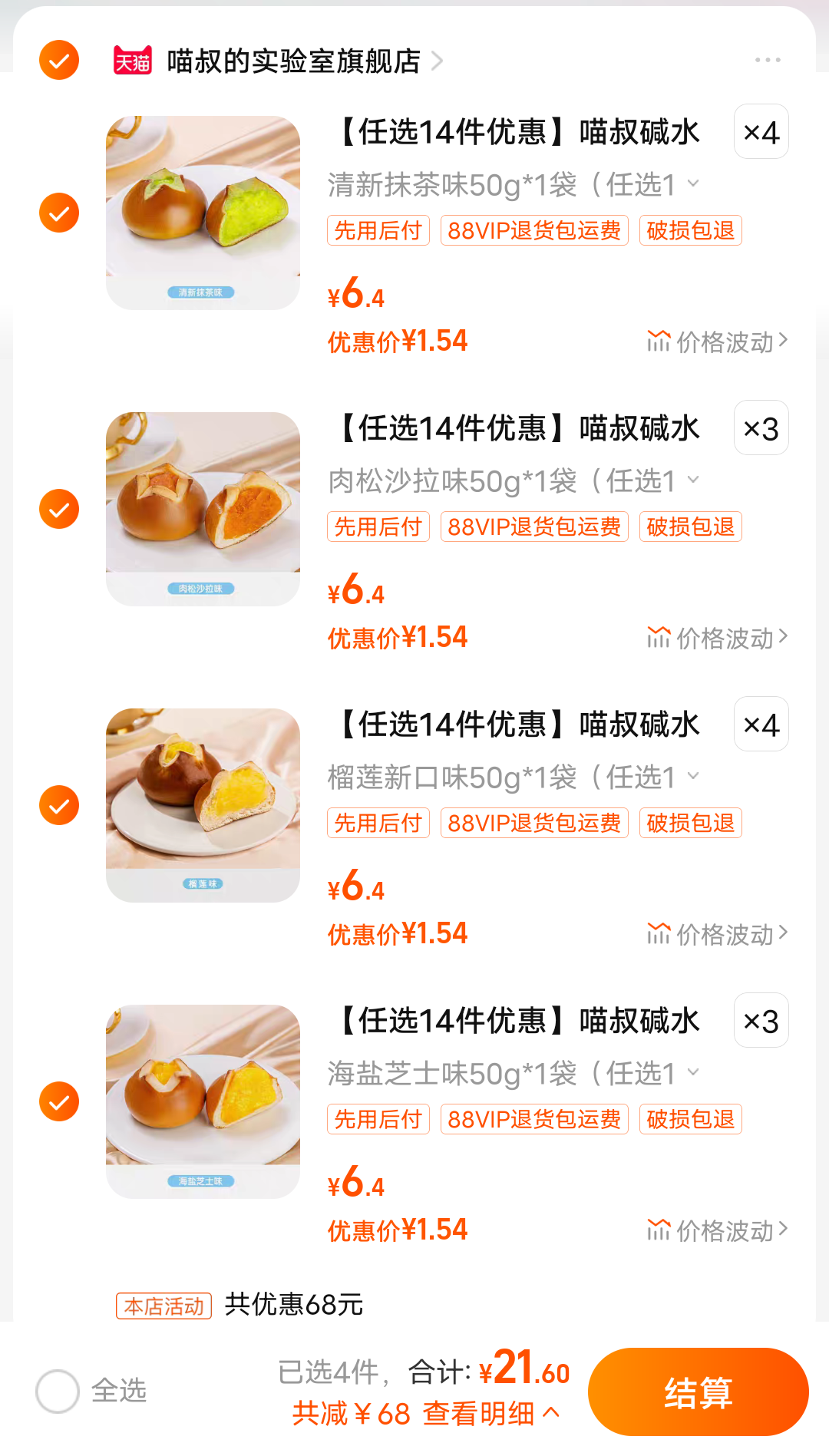Screen dimensions: 829x1456
Task: Open more options via the ellipsis icon
Action: pos(767,60)
